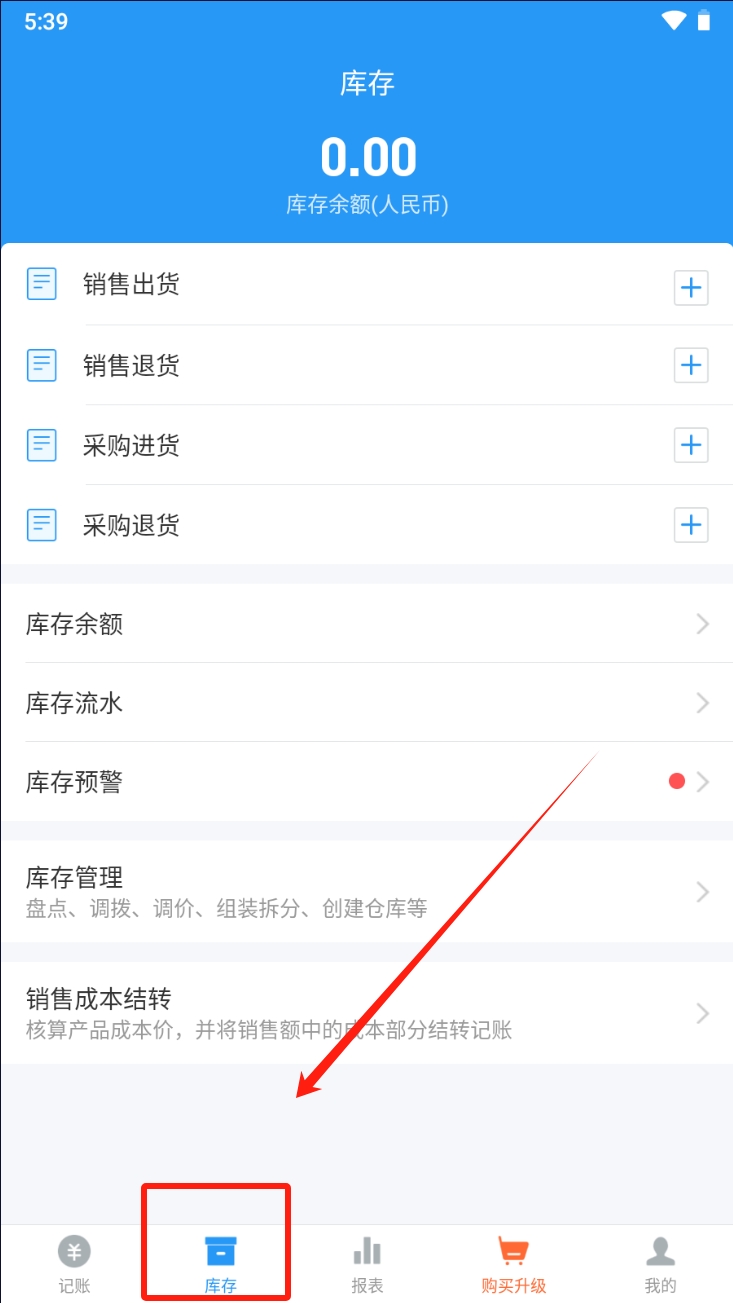Select the 库存 tab
733x1303 pixels.
(x=220, y=1264)
